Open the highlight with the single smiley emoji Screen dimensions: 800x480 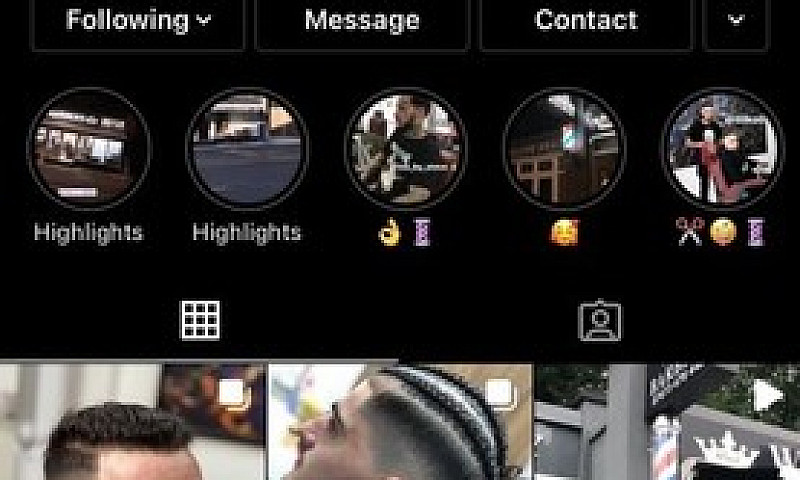point(563,148)
